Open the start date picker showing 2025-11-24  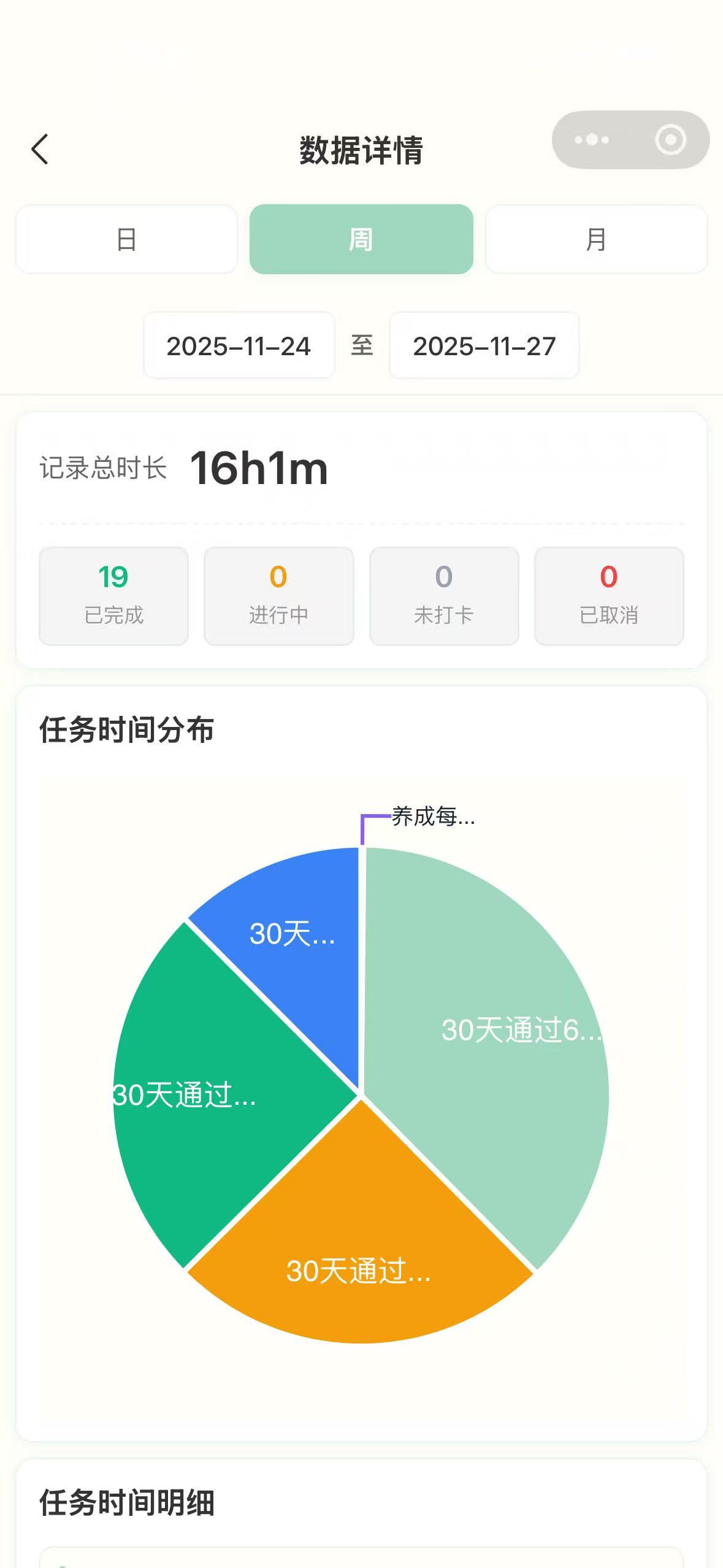pyautogui.click(x=239, y=347)
